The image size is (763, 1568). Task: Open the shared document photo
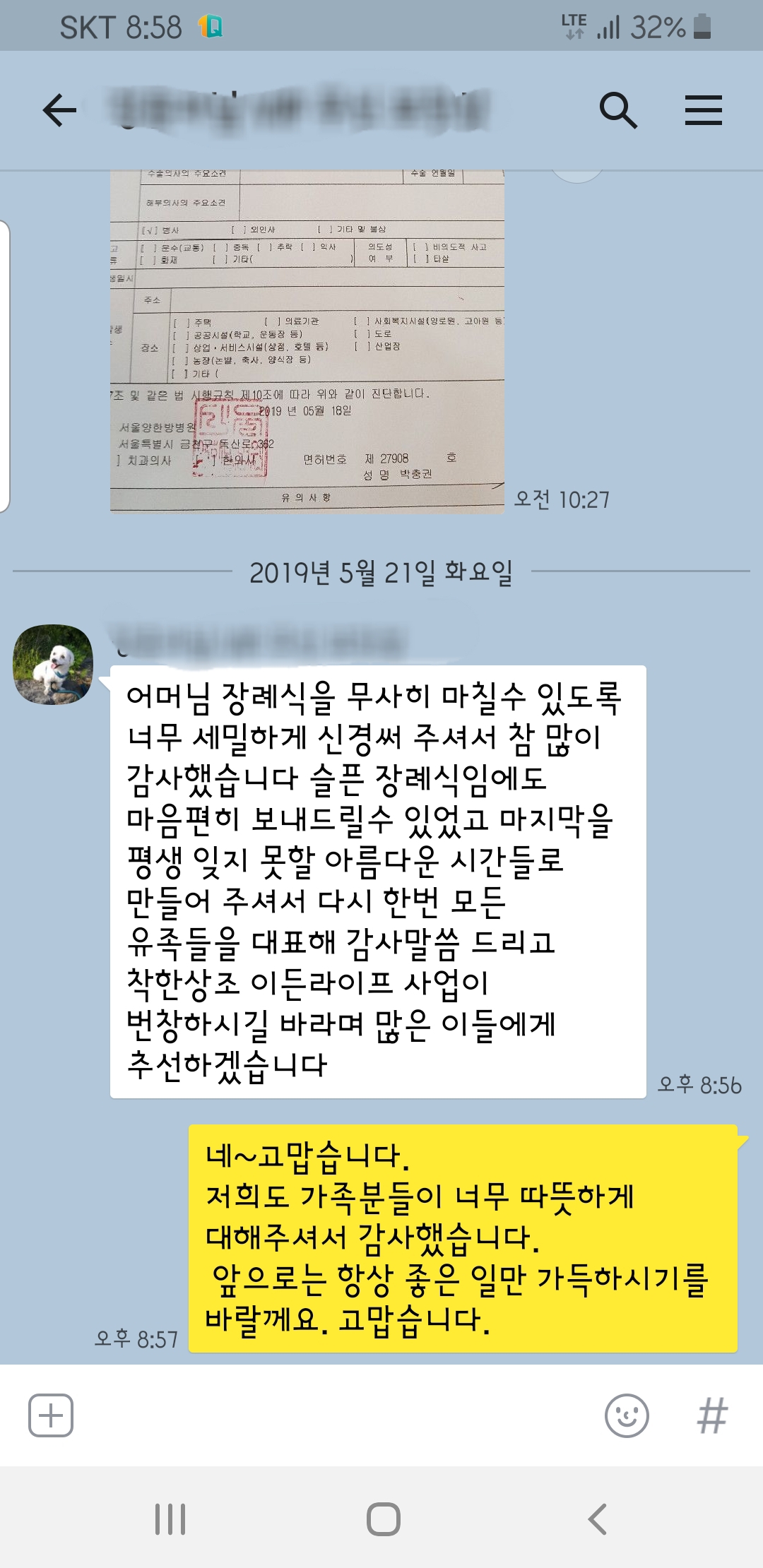coord(307,339)
